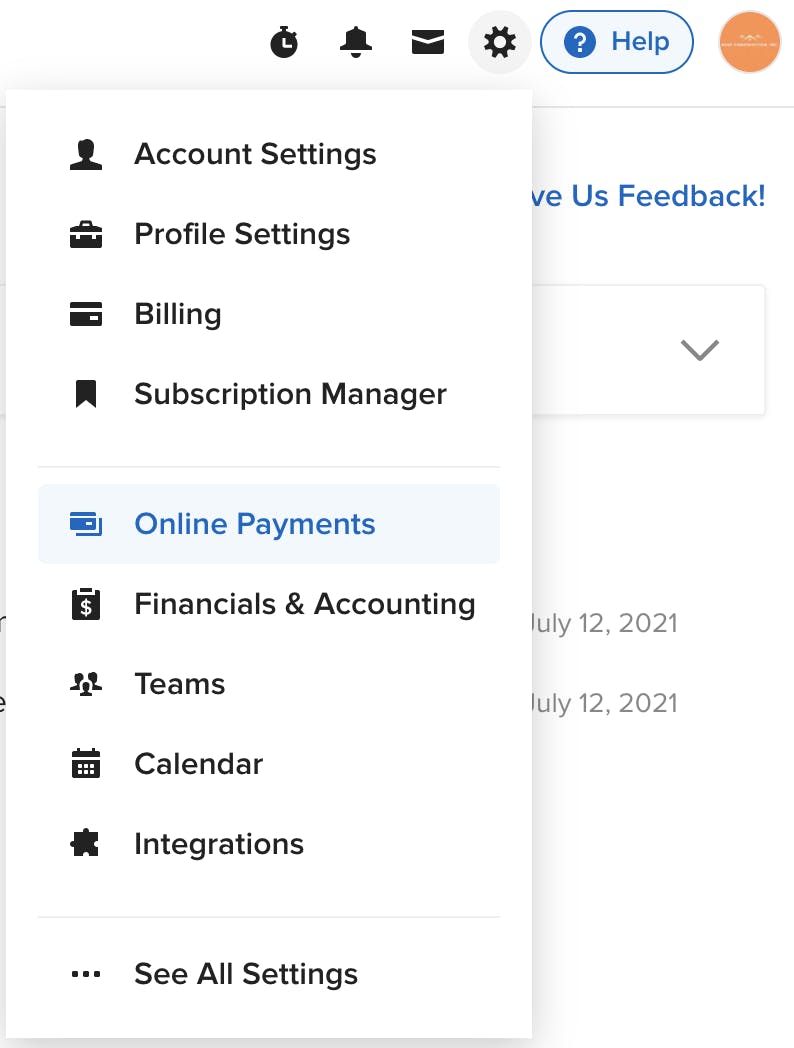Click the Calendar icon in the menu
The width and height of the screenshot is (794, 1048).
tap(86, 763)
